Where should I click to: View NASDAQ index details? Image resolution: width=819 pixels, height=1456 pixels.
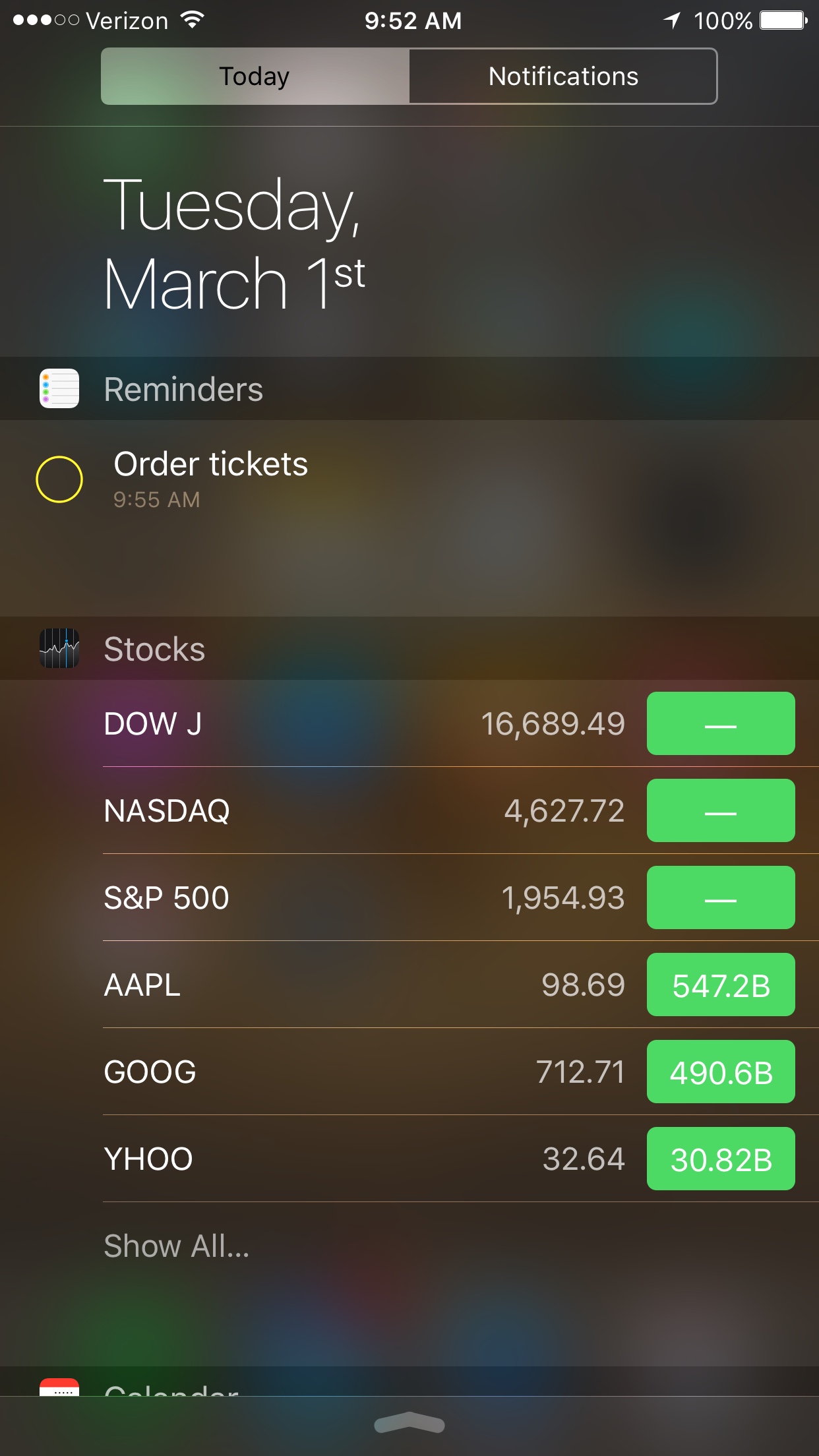pyautogui.click(x=363, y=810)
